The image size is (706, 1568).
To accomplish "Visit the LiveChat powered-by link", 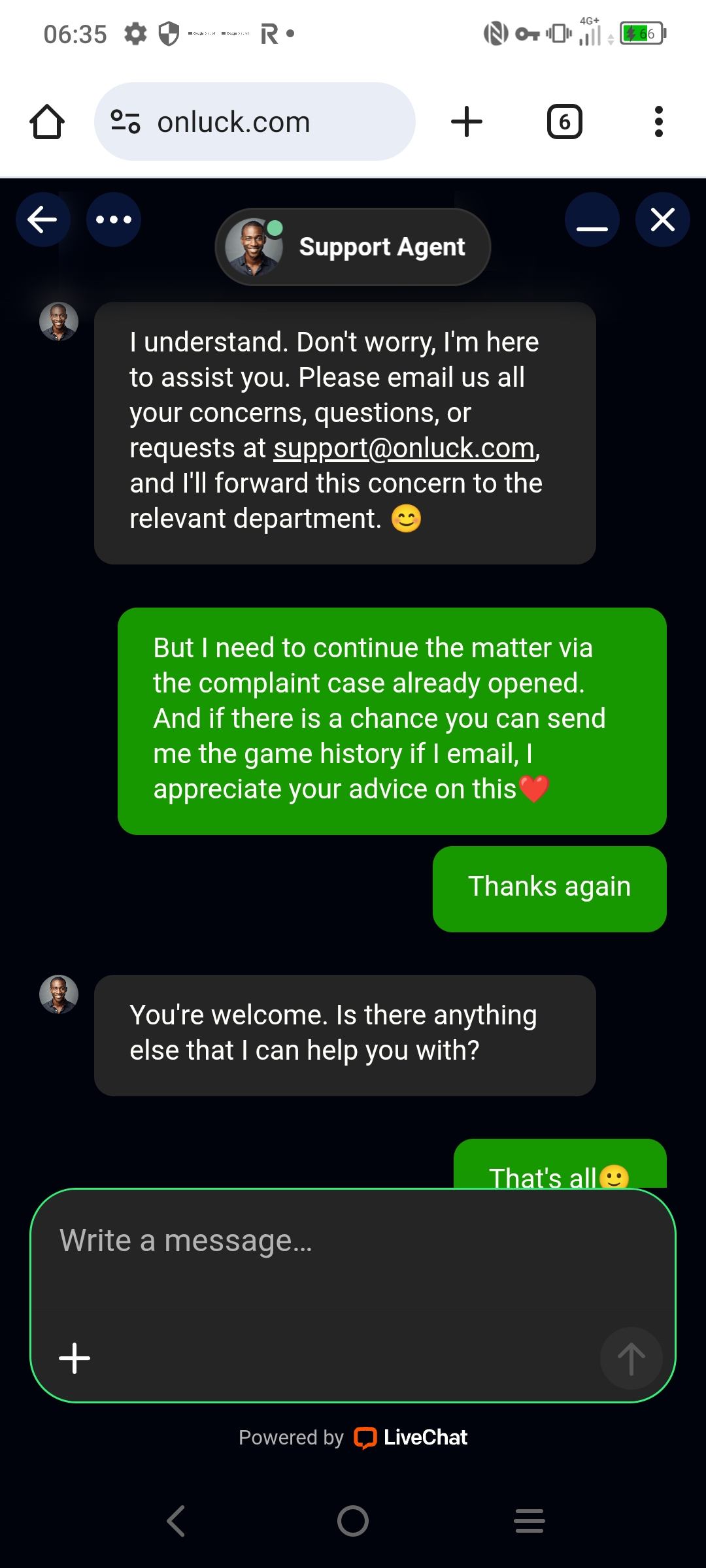I will click(x=411, y=1437).
